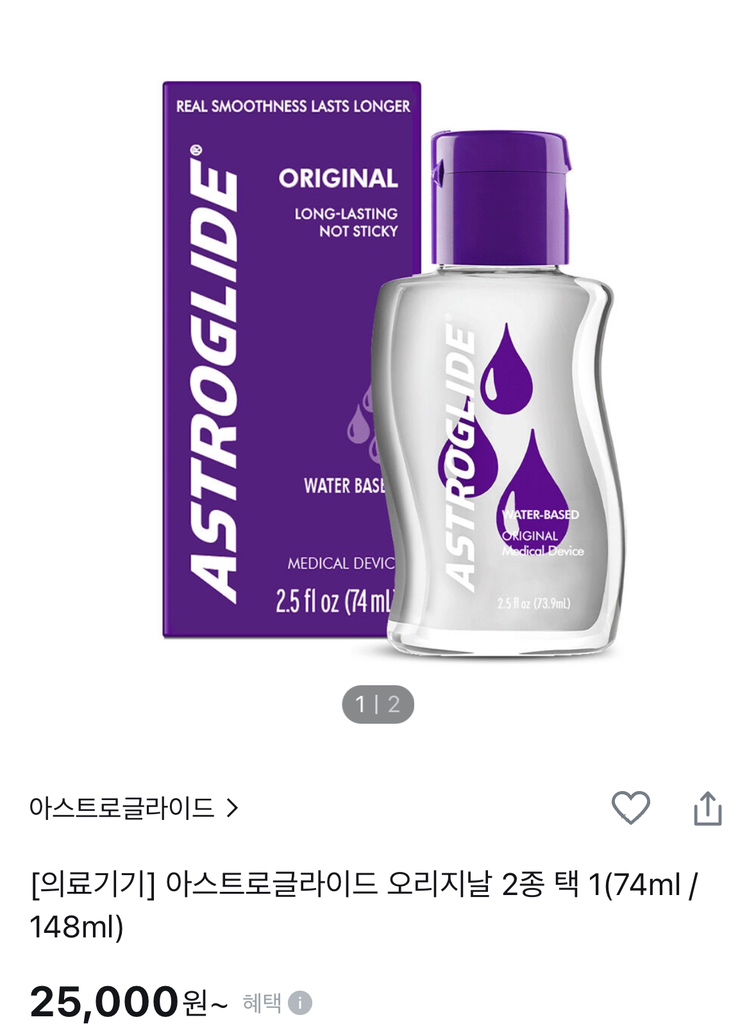Open the 아스트로글라이드 brand page link
Viewport: 756px width, 1024px height.
(x=134, y=808)
